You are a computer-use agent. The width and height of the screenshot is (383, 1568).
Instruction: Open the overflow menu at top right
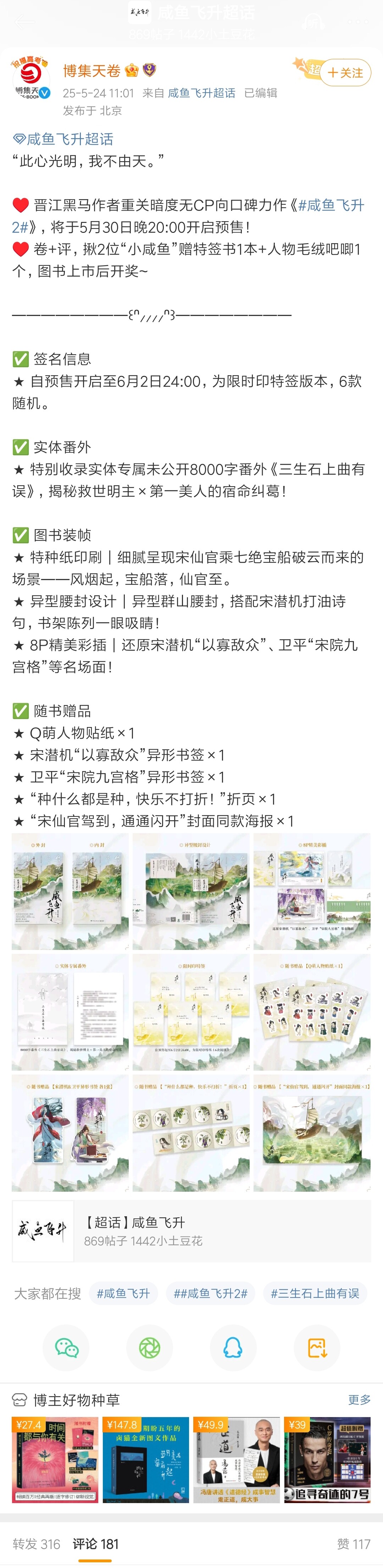click(357, 22)
